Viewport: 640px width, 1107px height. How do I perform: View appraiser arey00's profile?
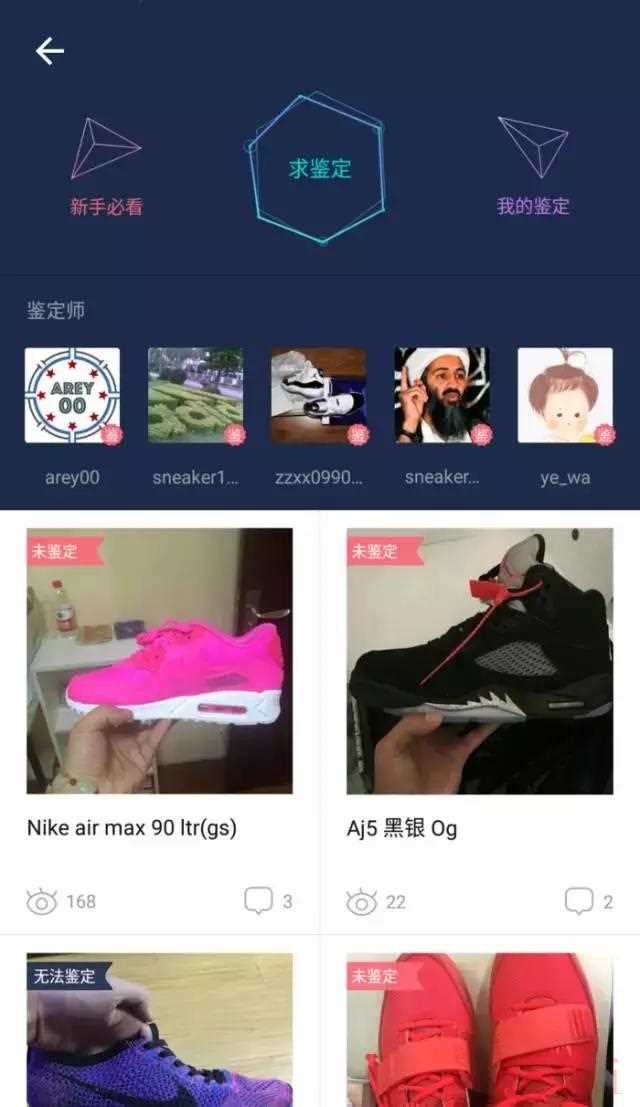pyautogui.click(x=72, y=396)
